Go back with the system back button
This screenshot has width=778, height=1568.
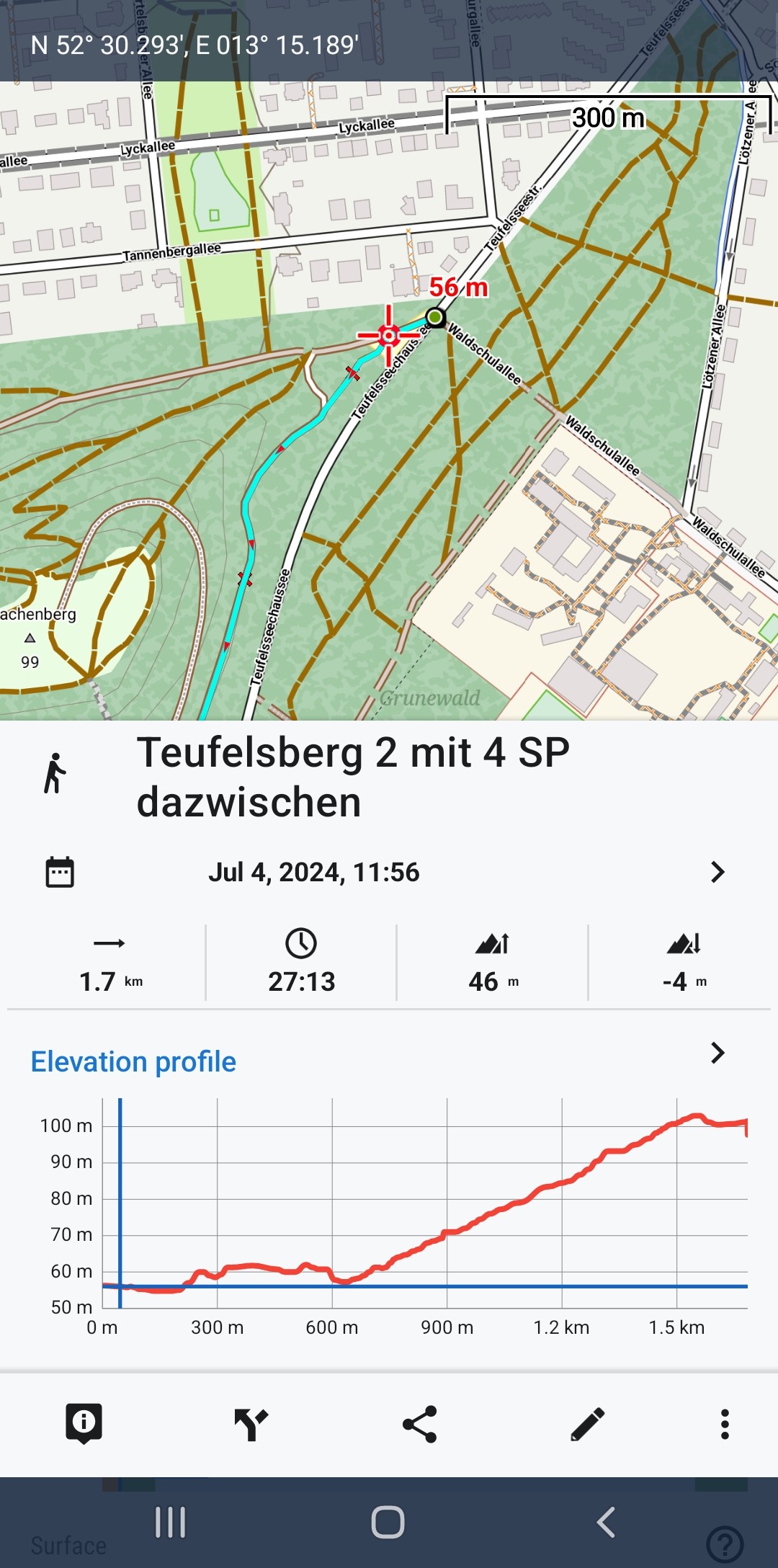[606, 1523]
